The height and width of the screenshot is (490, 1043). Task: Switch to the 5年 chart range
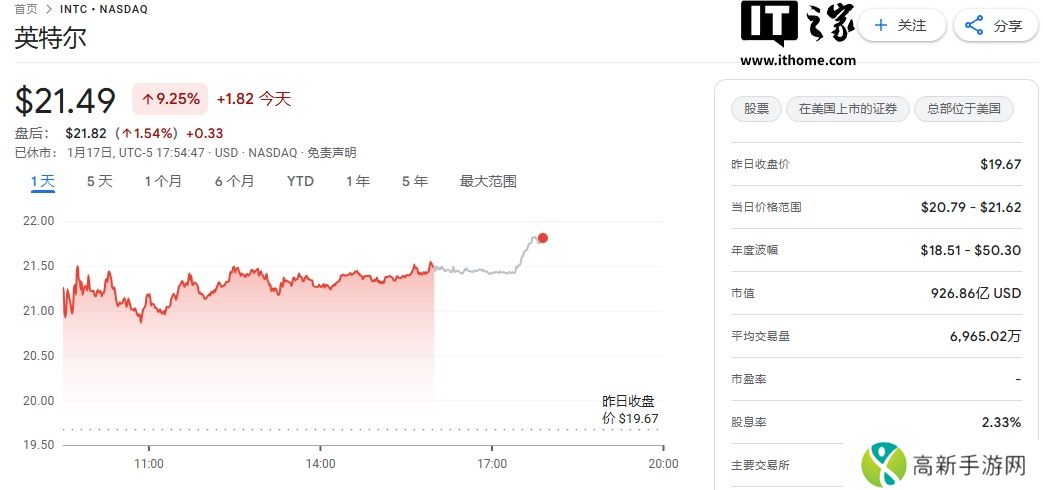[414, 181]
